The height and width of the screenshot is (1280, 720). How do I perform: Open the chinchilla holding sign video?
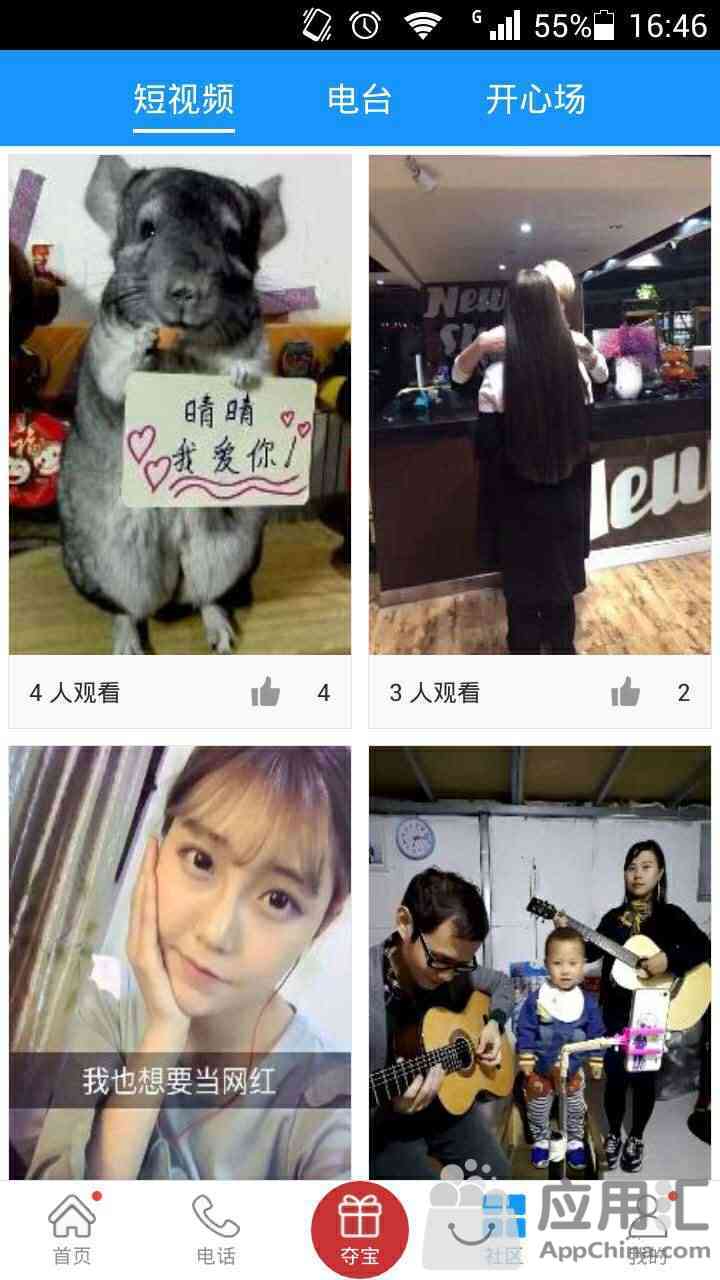pos(180,404)
